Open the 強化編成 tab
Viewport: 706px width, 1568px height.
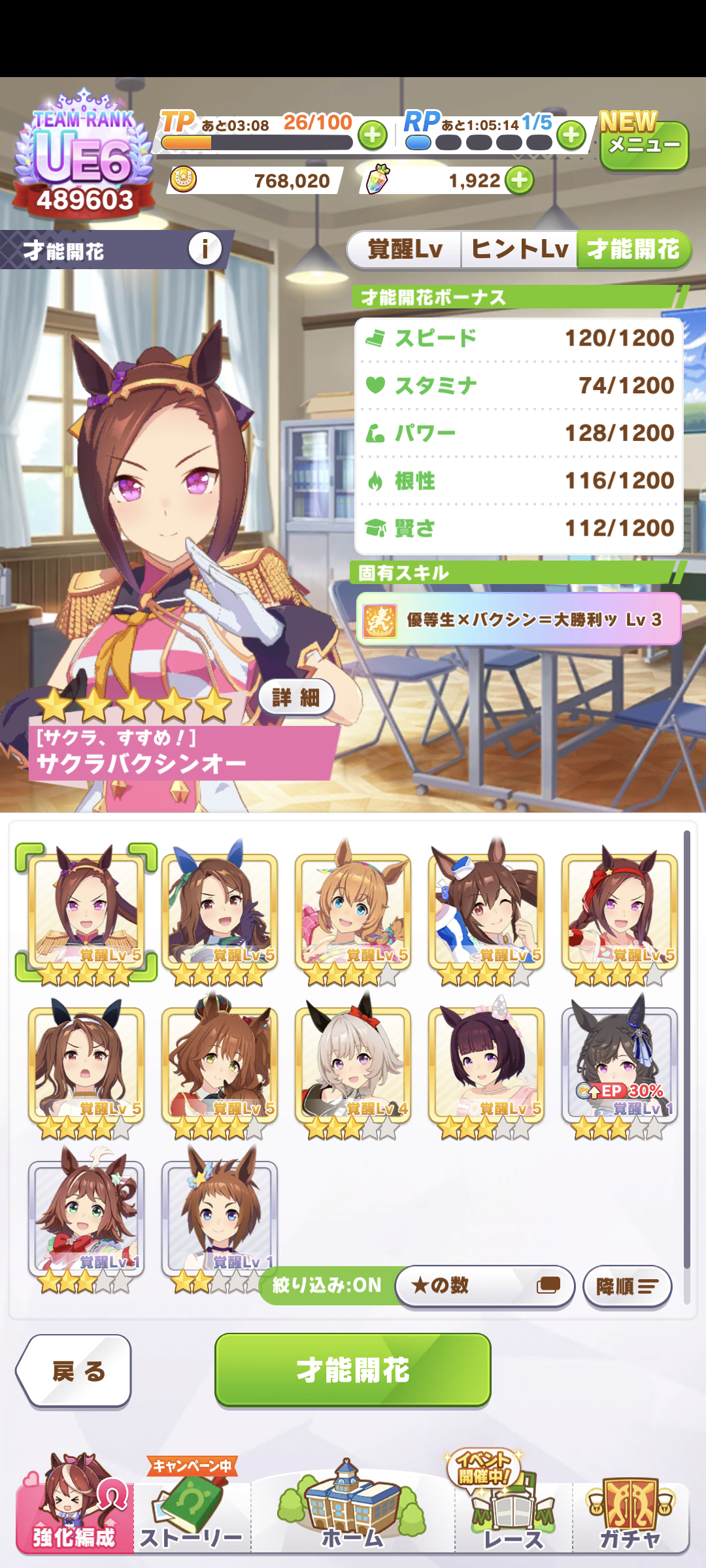coord(74,1516)
